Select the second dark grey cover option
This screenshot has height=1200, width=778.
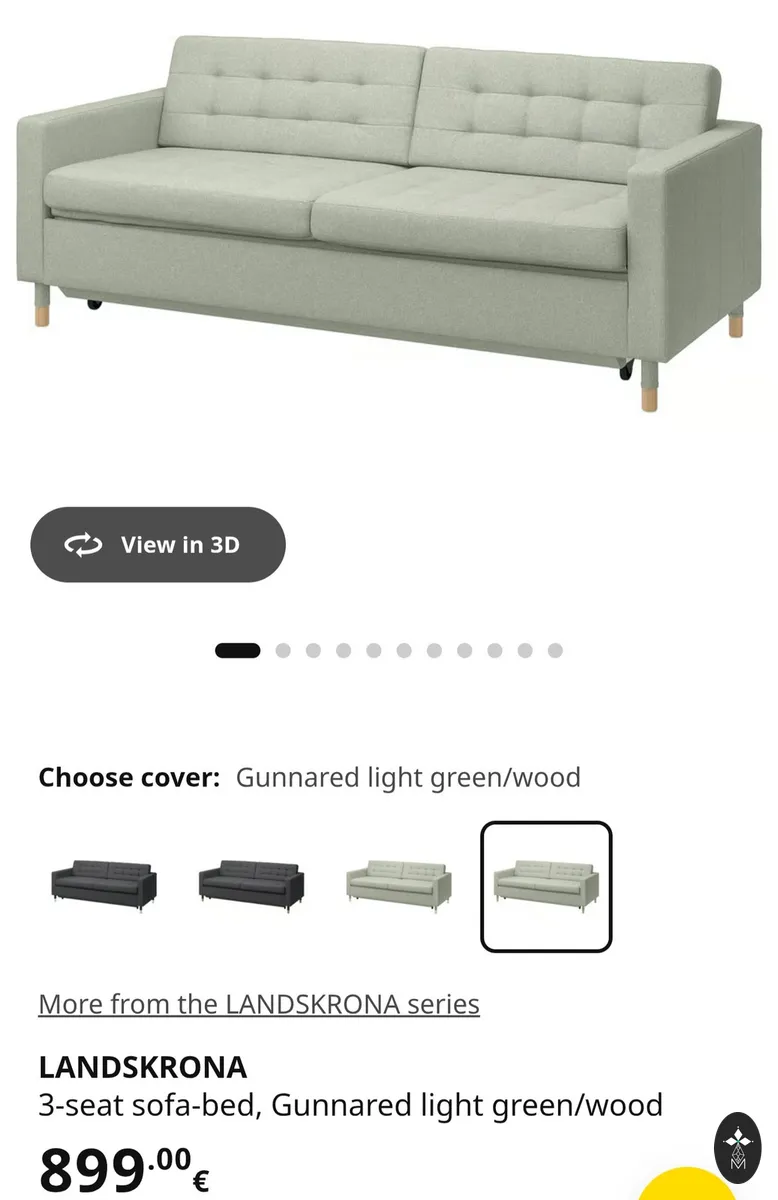tap(251, 886)
